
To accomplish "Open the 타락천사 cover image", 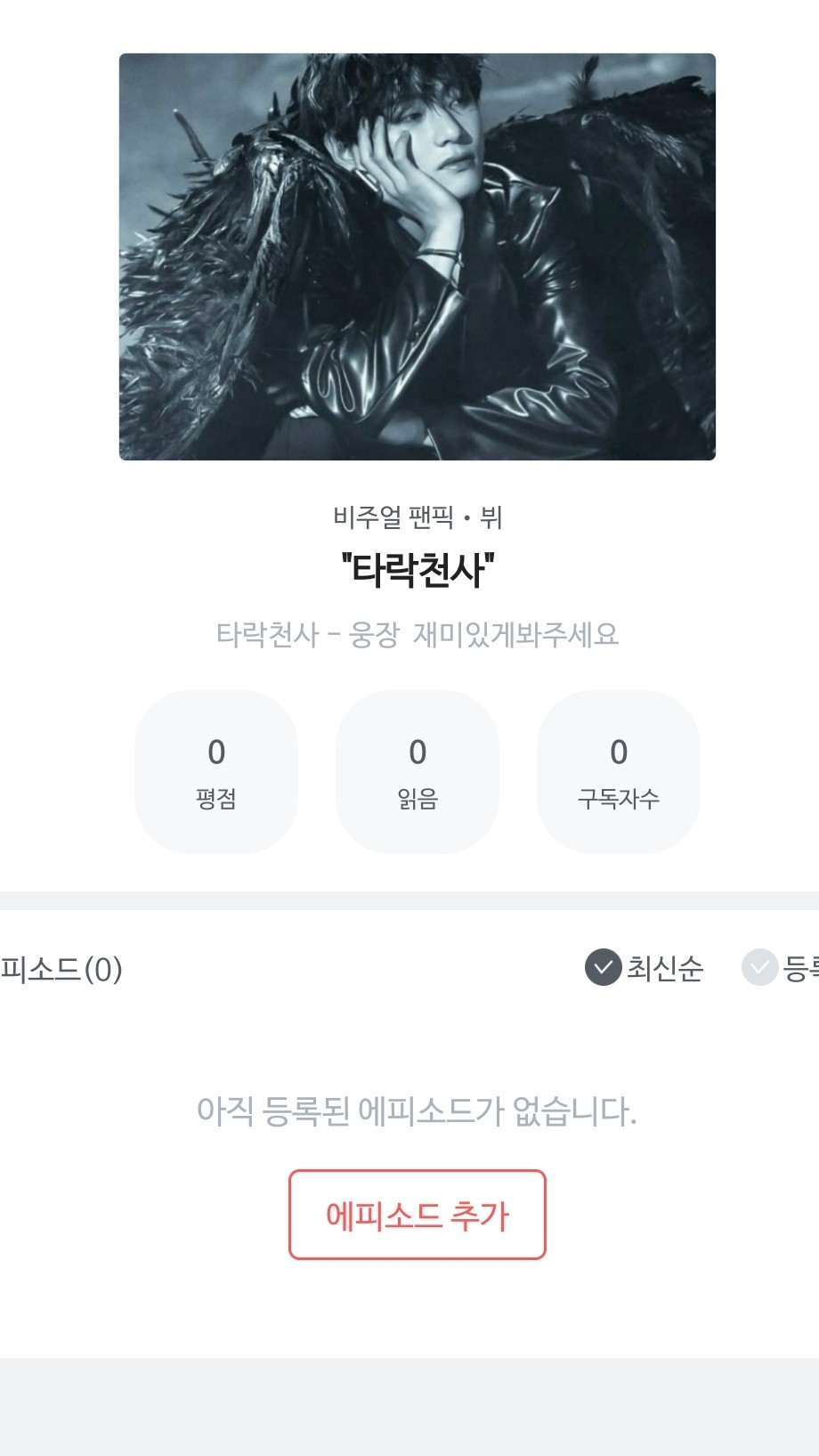I will click(x=417, y=256).
